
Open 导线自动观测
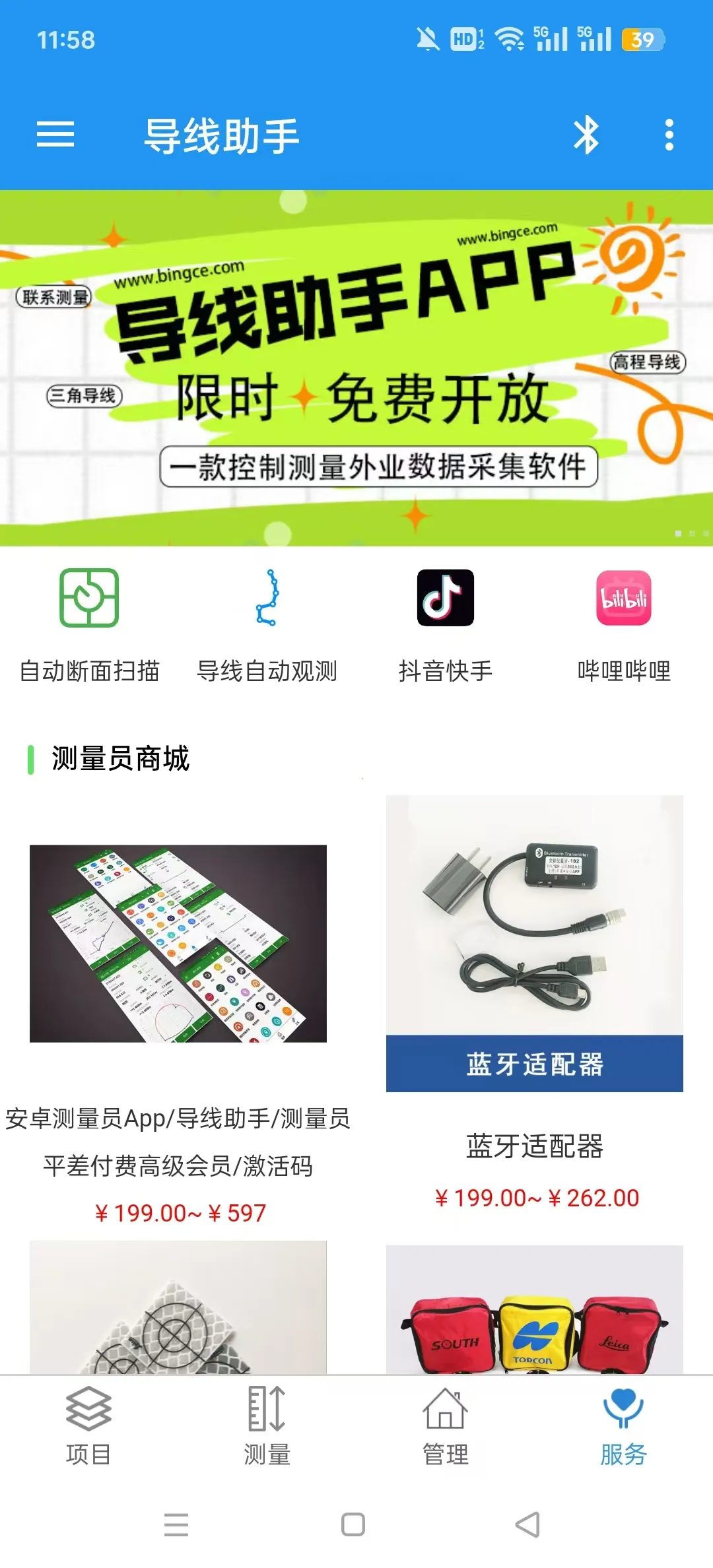click(267, 624)
